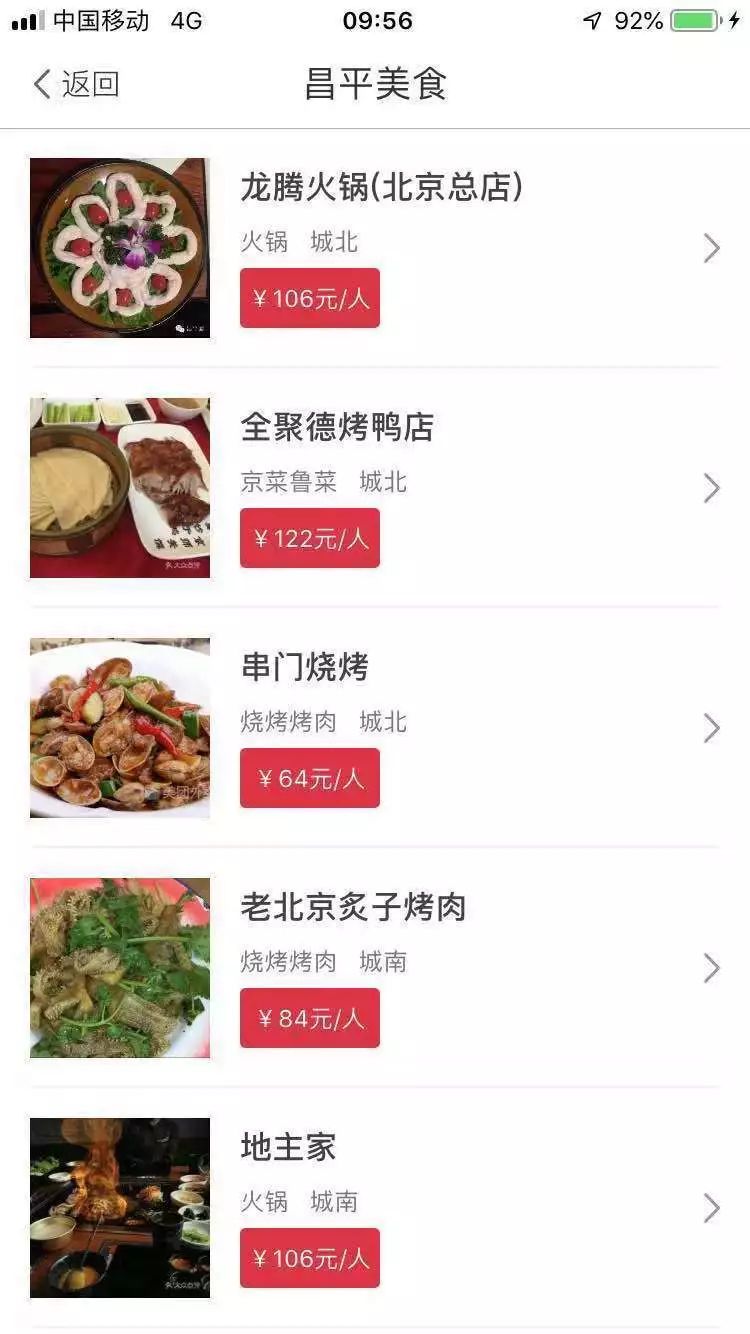Tap the 串门烧烤 clam dish thumbnail

pos(120,727)
